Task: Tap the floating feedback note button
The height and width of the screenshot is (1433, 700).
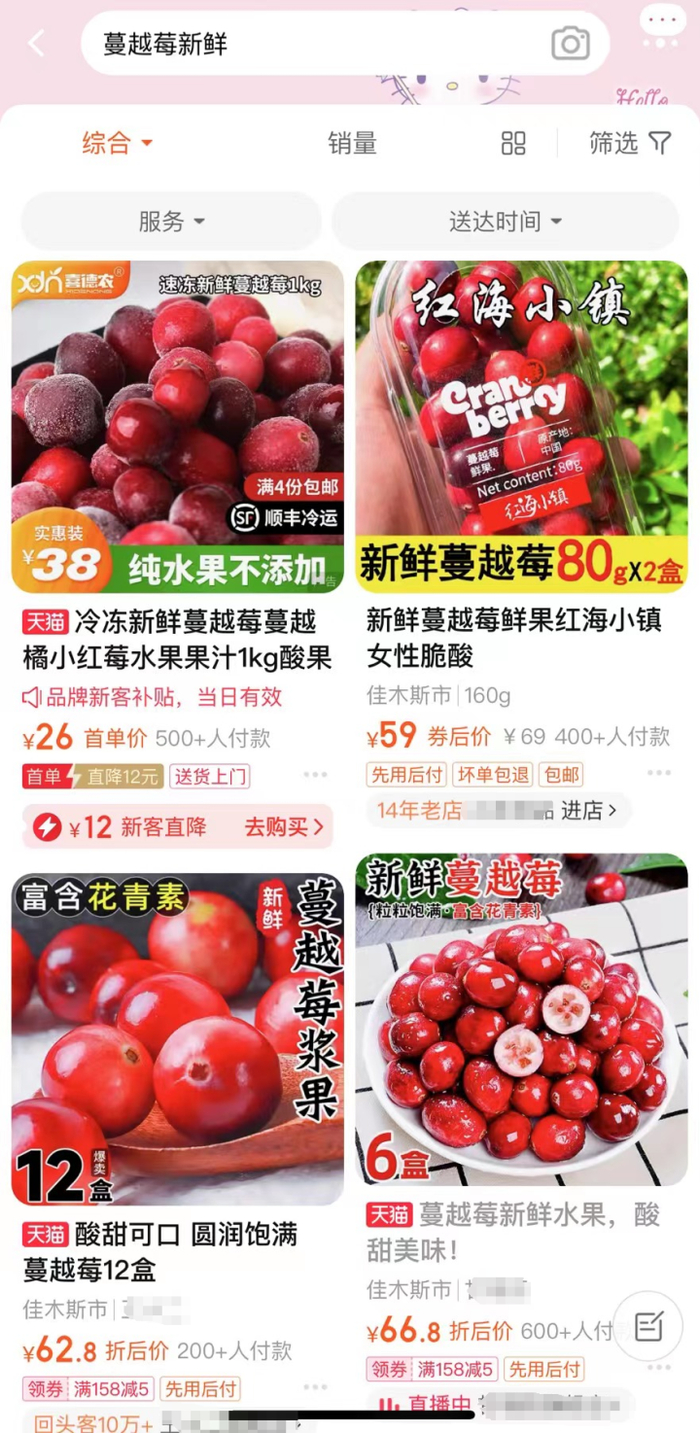Action: pos(648,1326)
